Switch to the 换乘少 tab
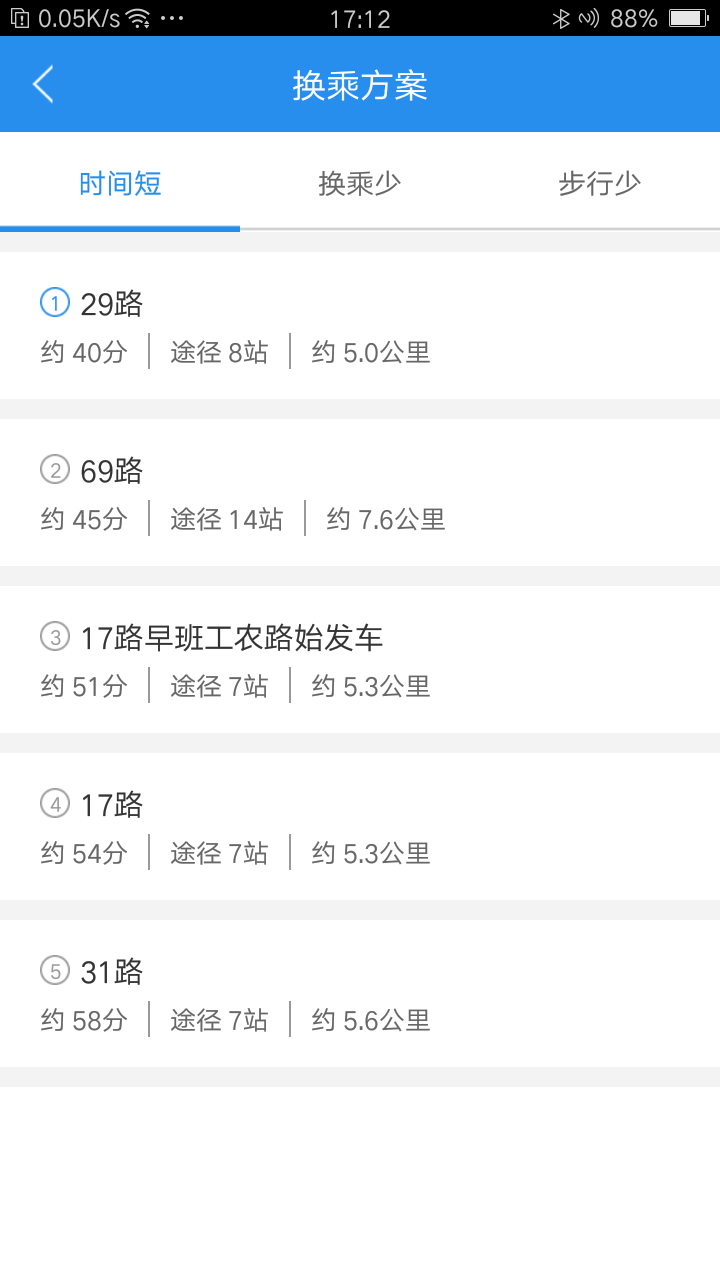Image resolution: width=720 pixels, height=1280 pixels. [359, 184]
